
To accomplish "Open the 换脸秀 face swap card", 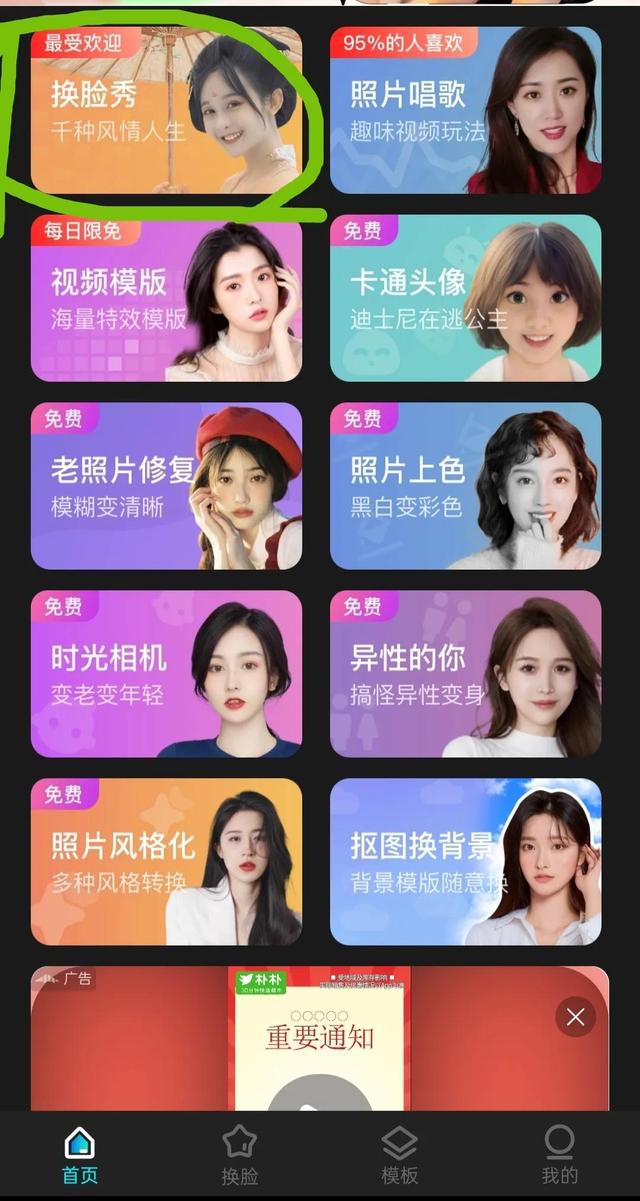I will (x=166, y=110).
